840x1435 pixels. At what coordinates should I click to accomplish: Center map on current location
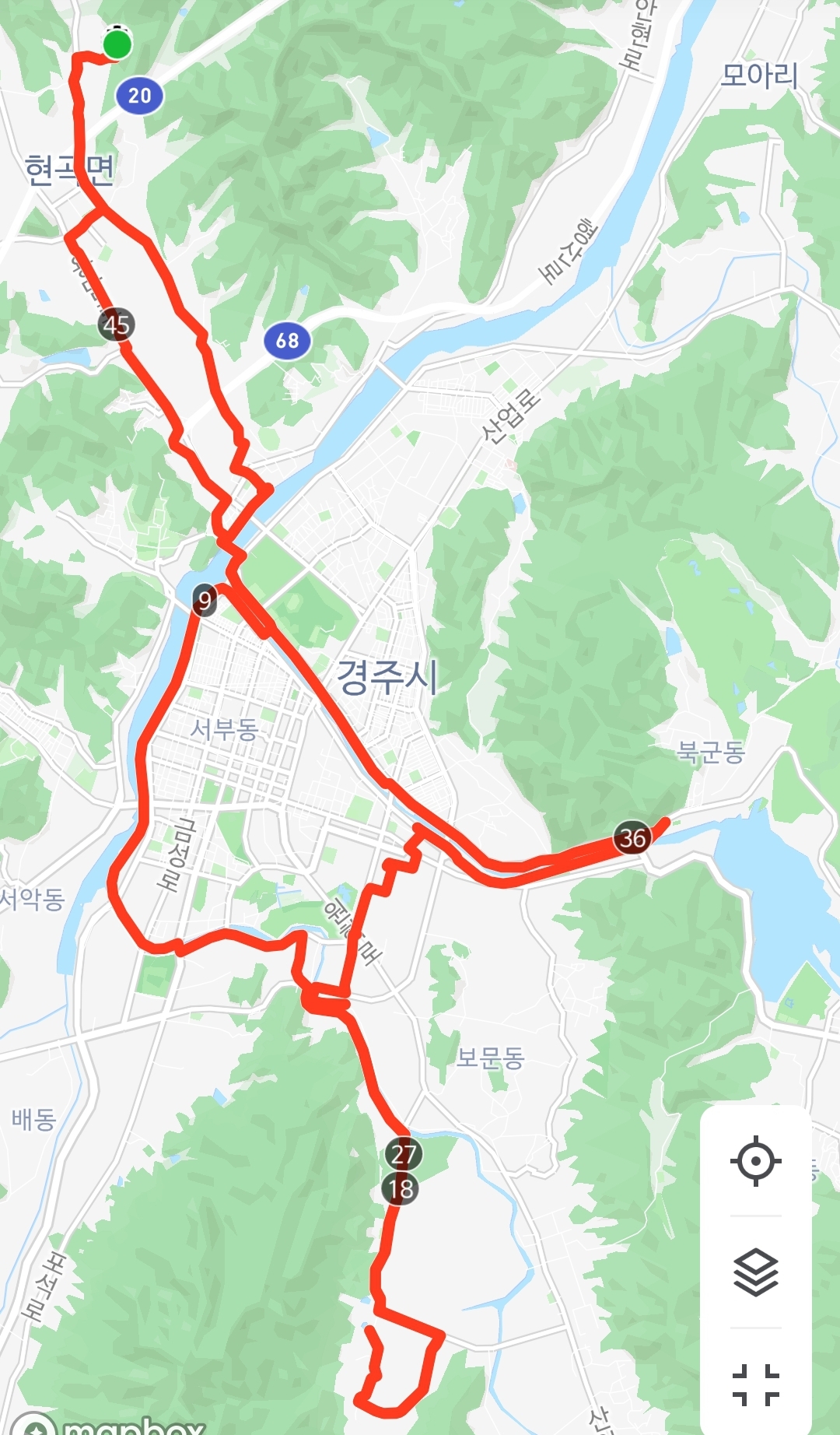[755, 1161]
